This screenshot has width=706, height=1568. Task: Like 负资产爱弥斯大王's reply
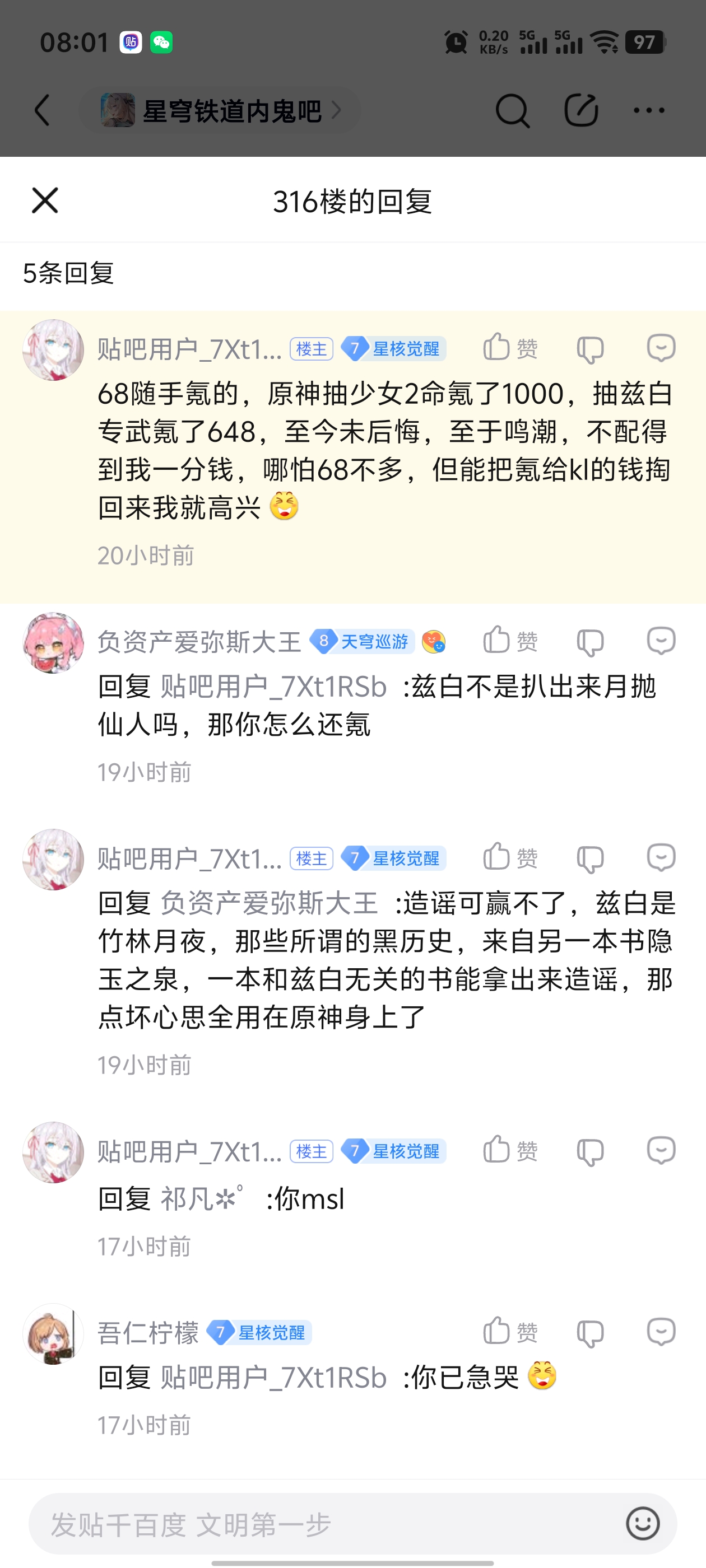click(x=509, y=641)
